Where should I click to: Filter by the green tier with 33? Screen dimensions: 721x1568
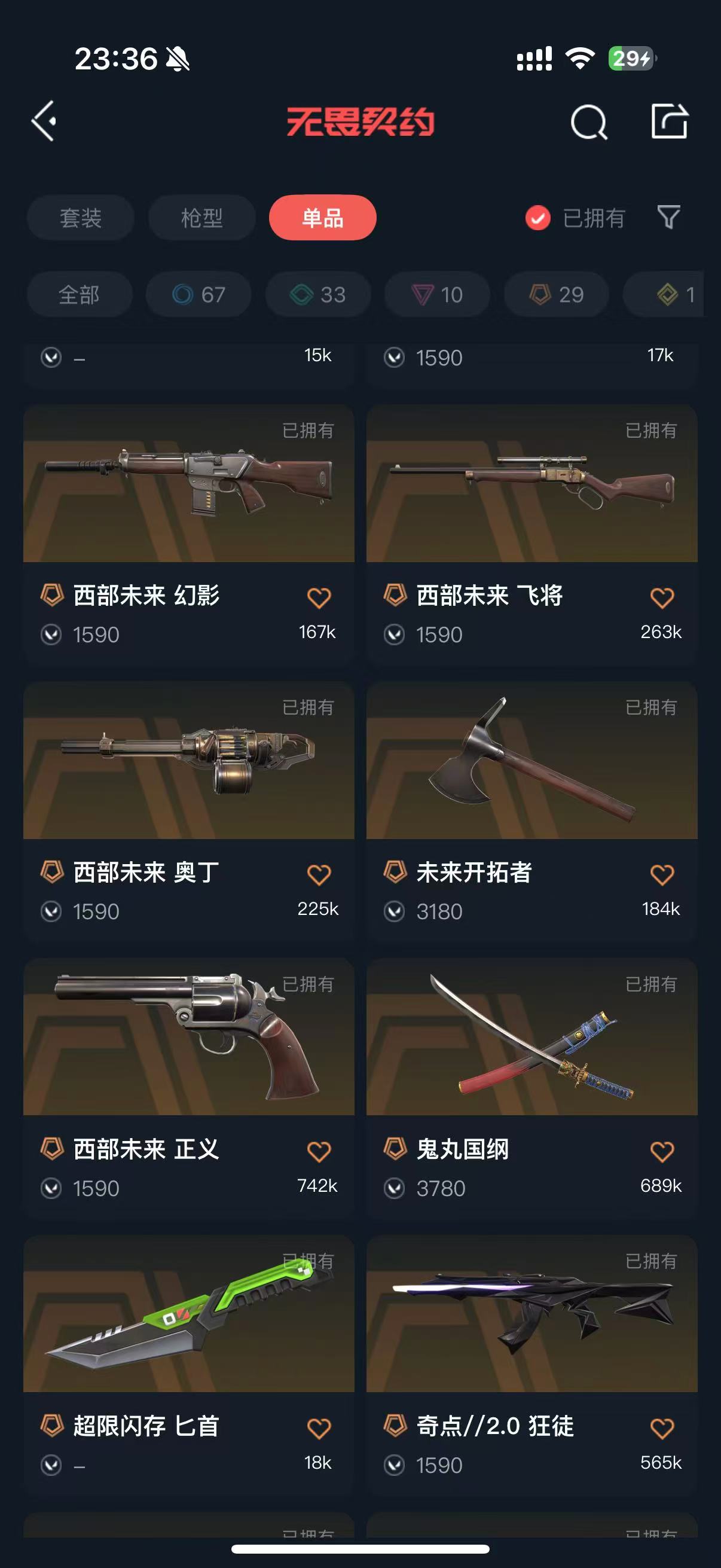tap(317, 295)
